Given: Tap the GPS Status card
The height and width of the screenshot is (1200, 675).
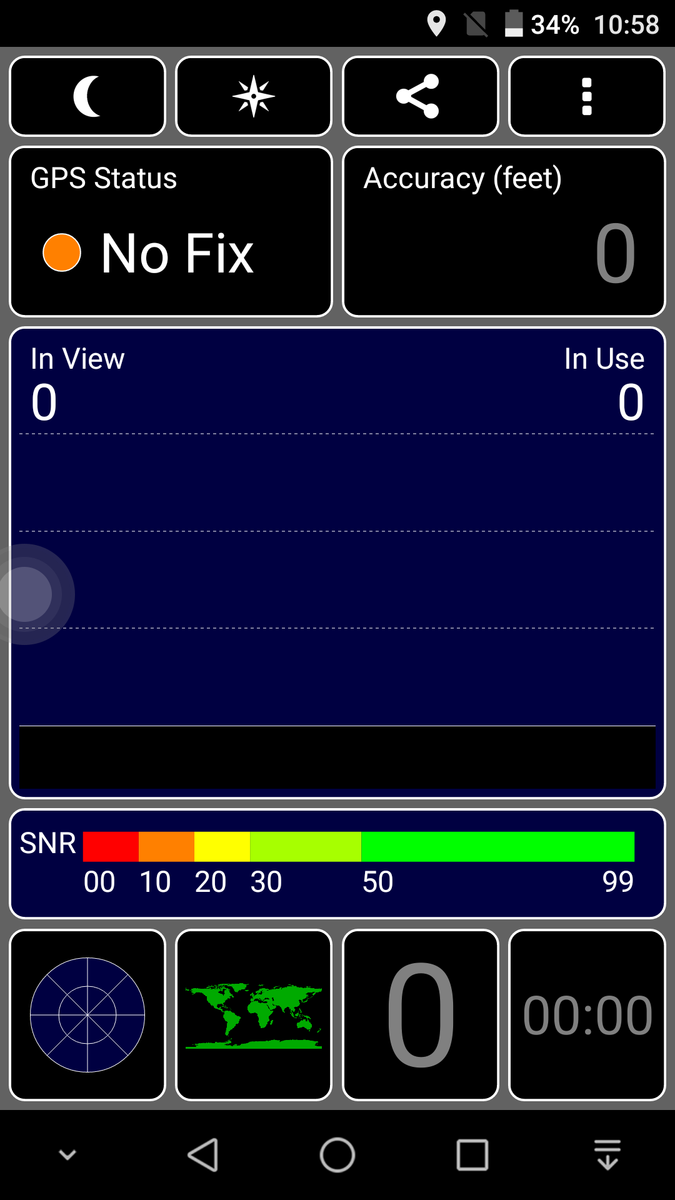Looking at the screenshot, I should 170,231.
